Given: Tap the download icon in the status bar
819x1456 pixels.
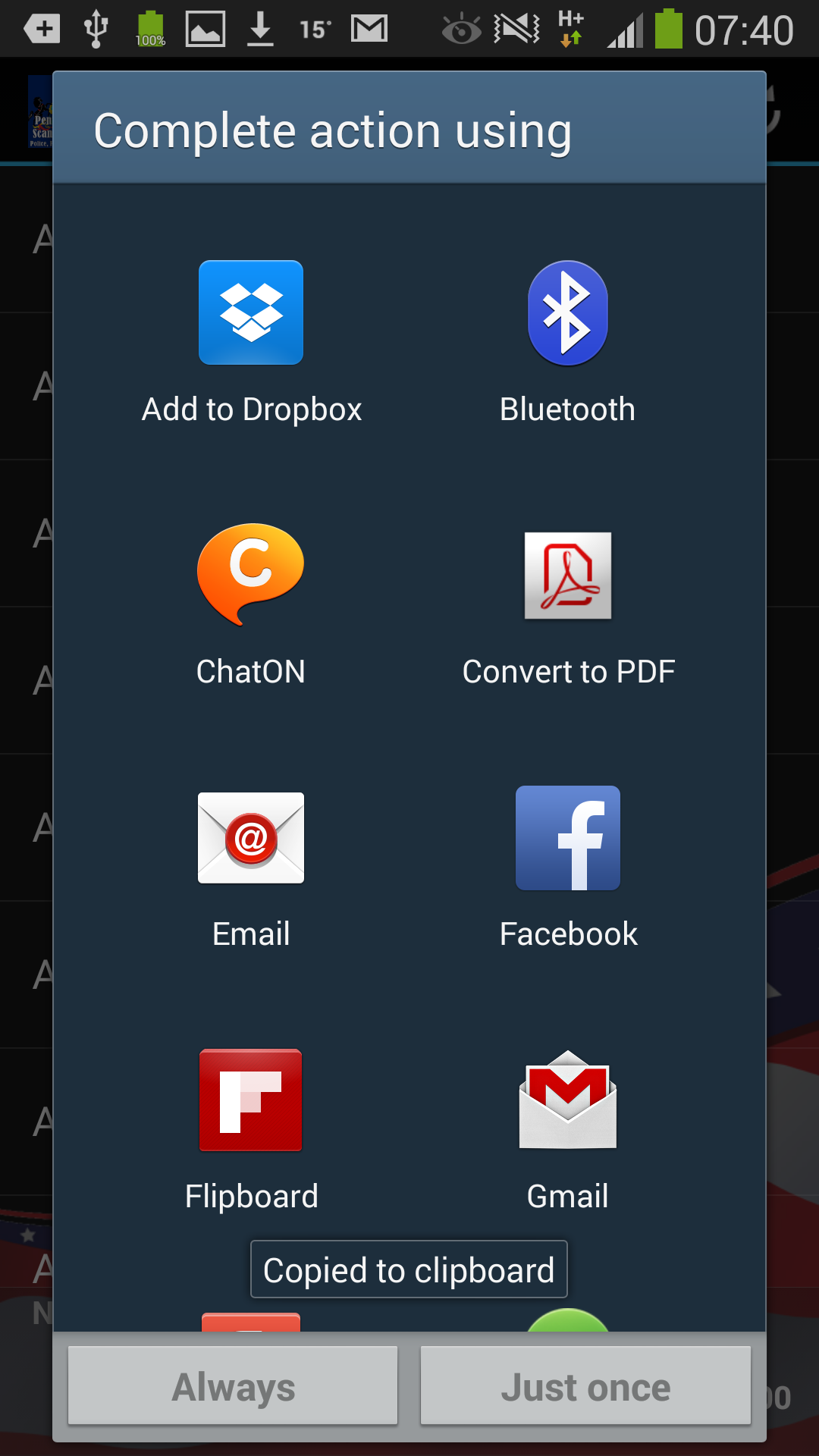Looking at the screenshot, I should 262,29.
